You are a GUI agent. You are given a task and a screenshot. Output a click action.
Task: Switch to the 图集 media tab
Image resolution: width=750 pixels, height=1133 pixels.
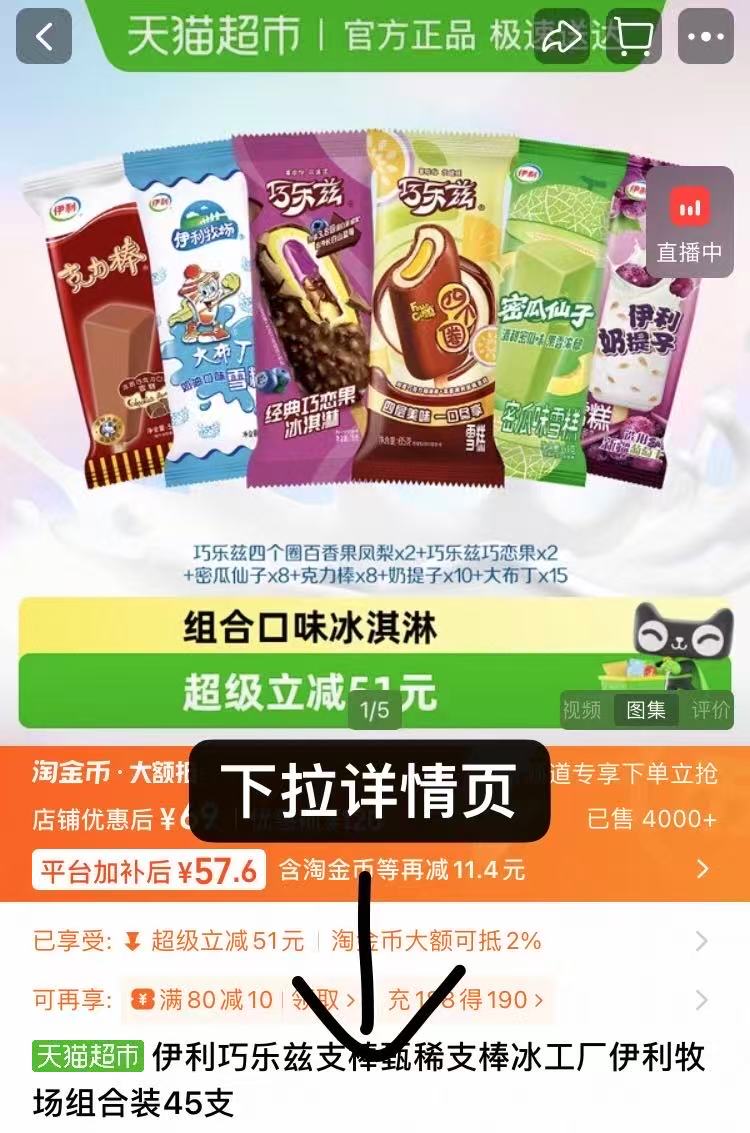pyautogui.click(x=645, y=710)
